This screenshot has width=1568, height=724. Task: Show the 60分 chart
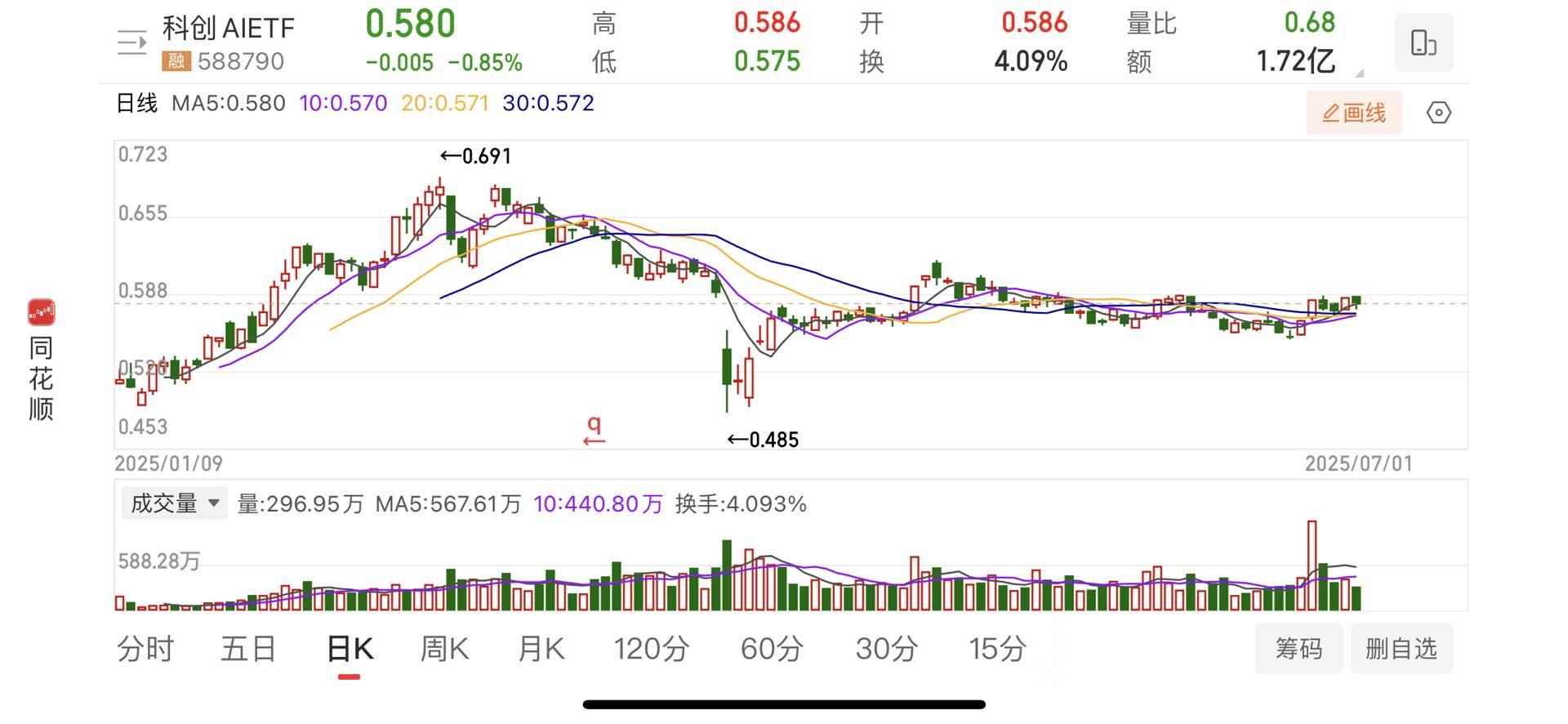point(772,649)
